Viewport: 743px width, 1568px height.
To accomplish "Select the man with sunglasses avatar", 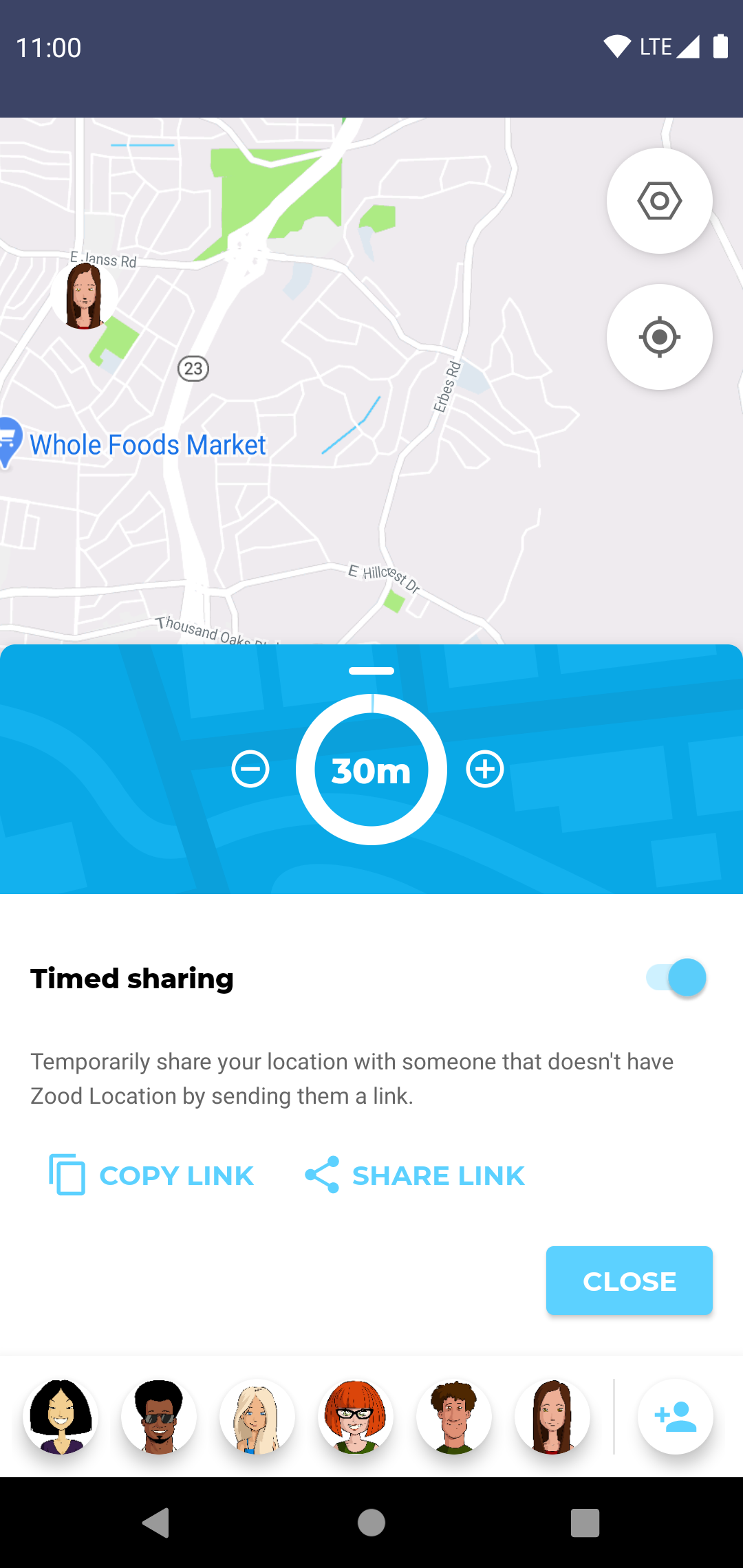I will click(x=159, y=1417).
